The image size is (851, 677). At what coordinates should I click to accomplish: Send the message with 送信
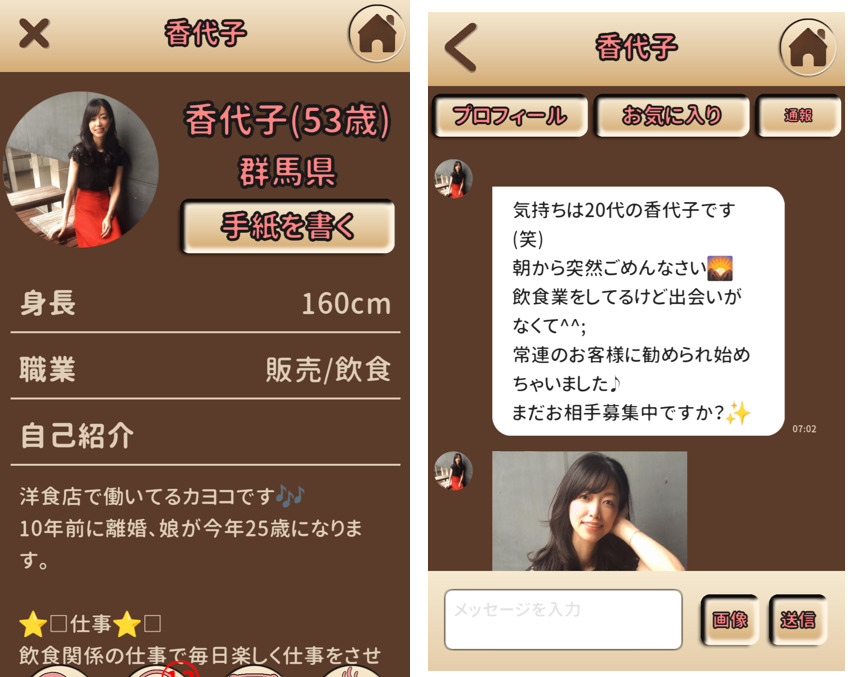797,620
